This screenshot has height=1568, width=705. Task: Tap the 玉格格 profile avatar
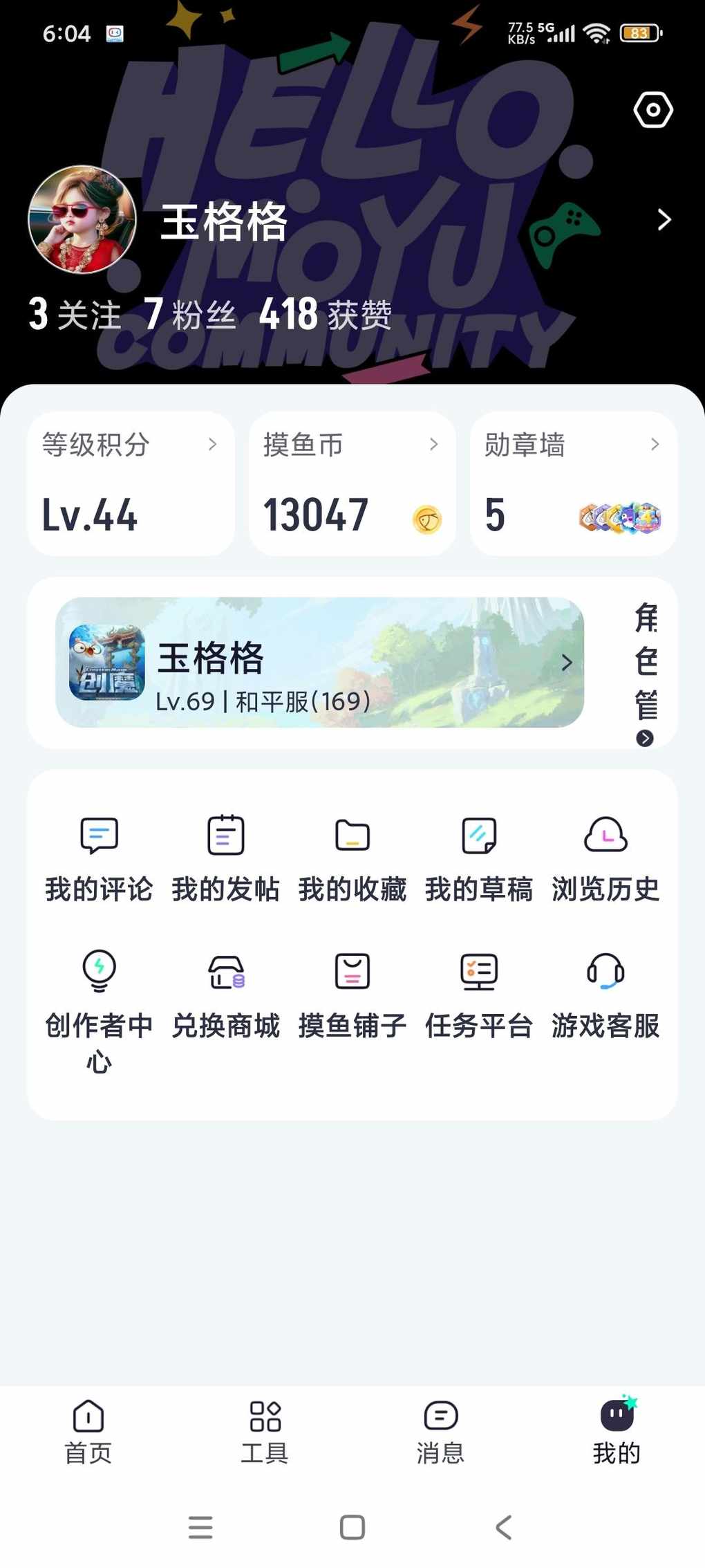click(x=82, y=219)
